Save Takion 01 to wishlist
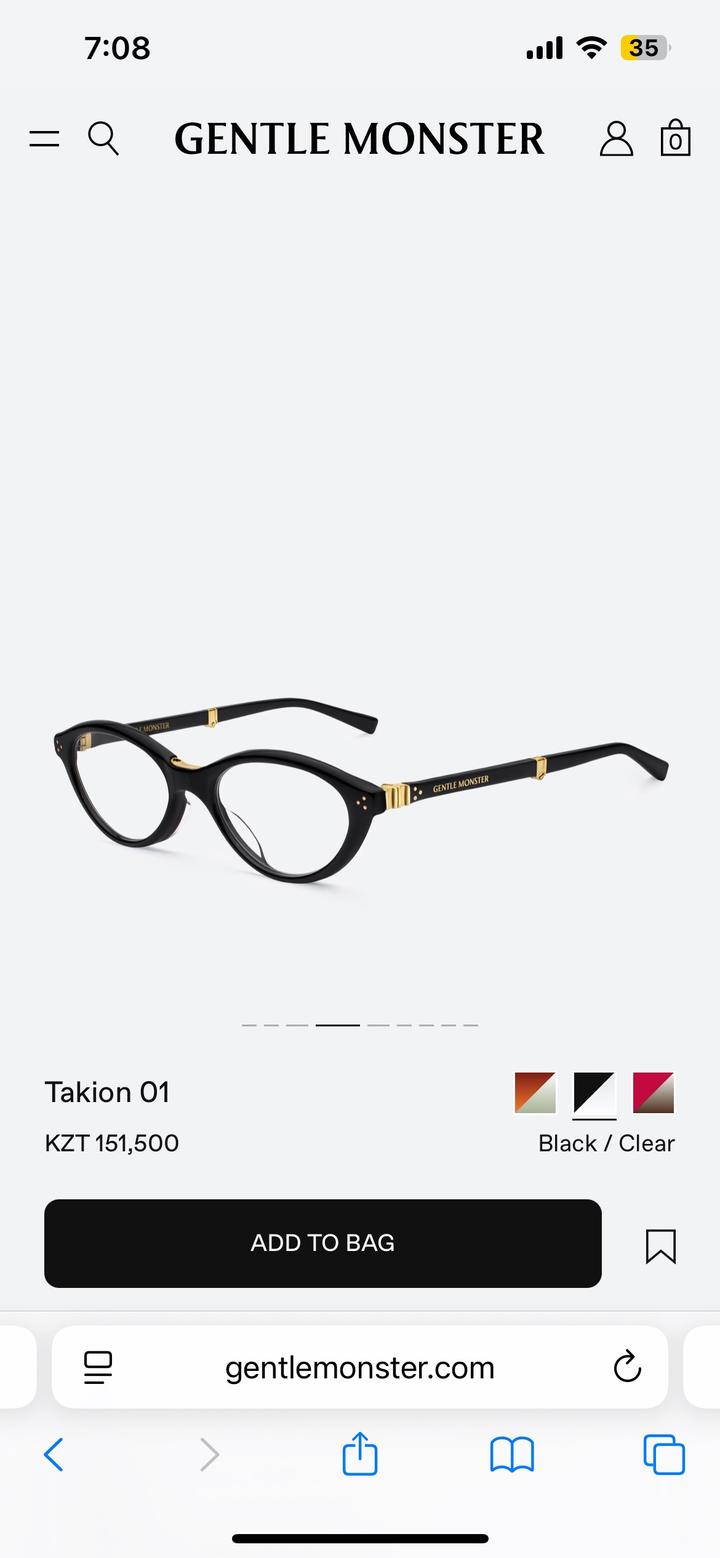Viewport: 720px width, 1558px height. [x=660, y=1246]
